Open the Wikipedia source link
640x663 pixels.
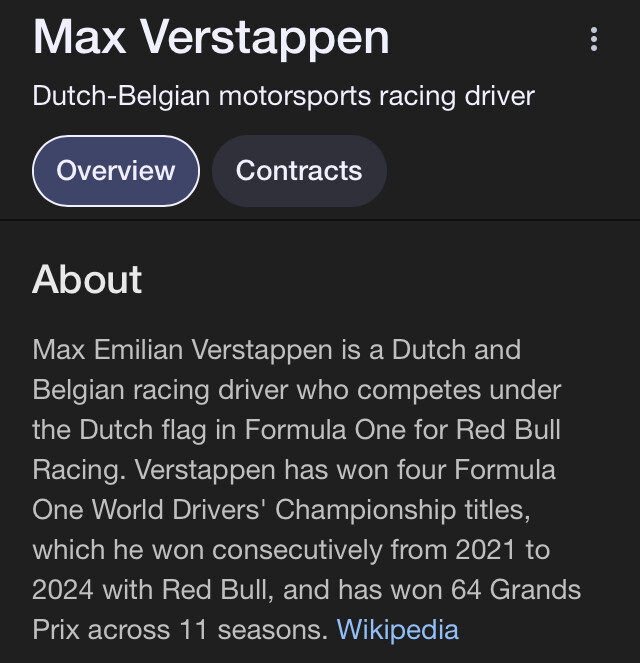(x=397, y=630)
